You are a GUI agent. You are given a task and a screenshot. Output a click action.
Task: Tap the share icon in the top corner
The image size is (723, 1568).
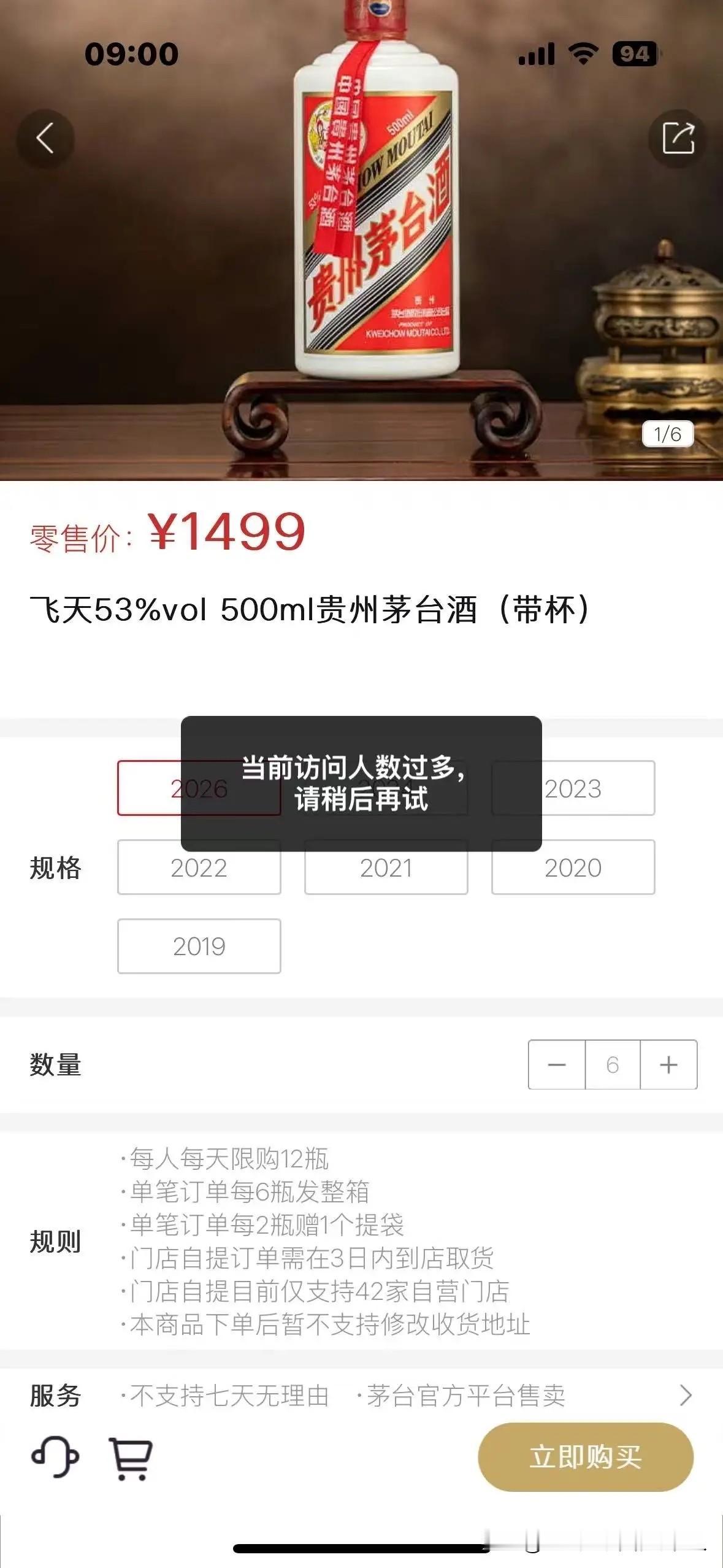coord(678,138)
